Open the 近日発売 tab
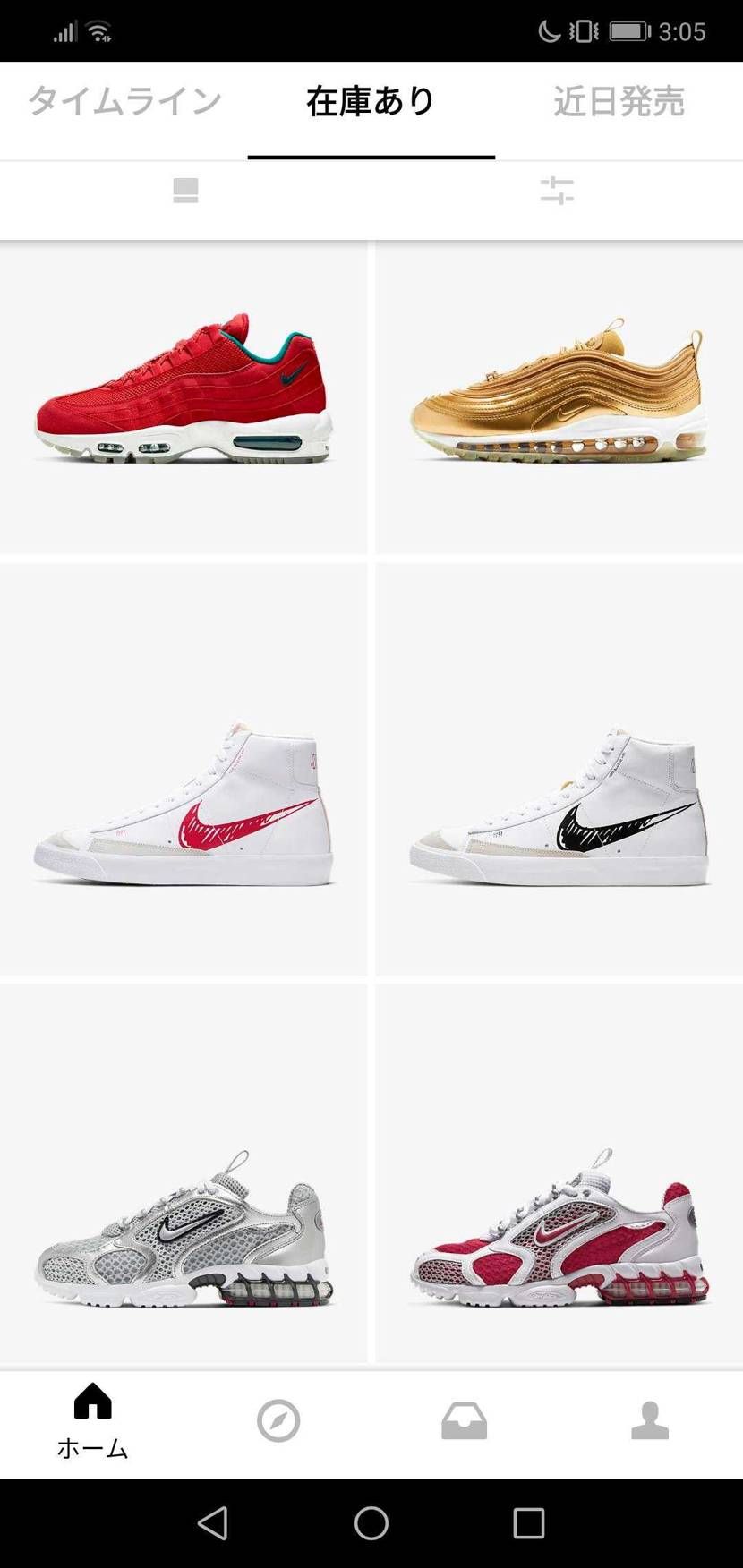Image resolution: width=743 pixels, height=1568 pixels. 619,101
